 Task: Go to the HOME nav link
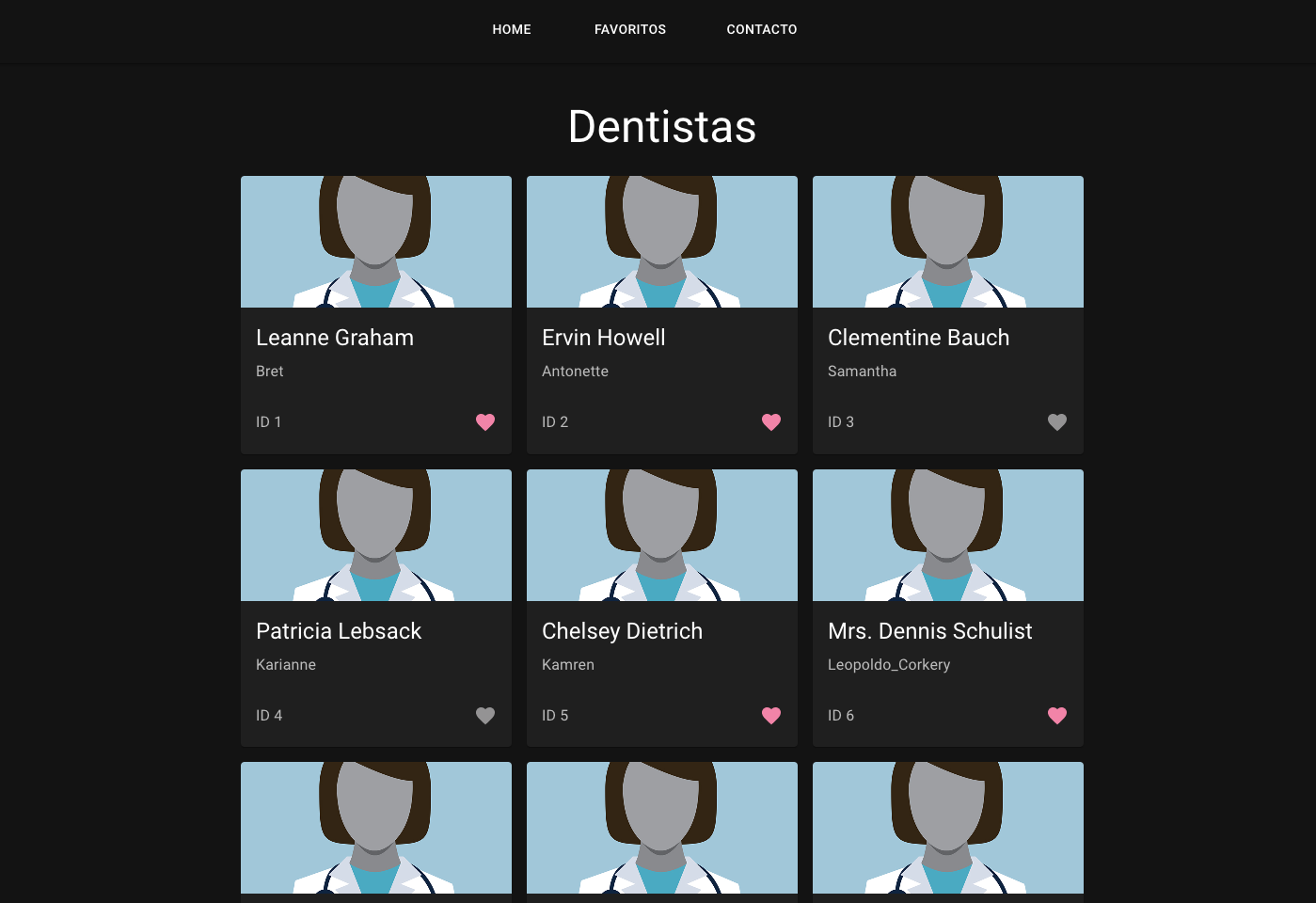[x=512, y=29]
